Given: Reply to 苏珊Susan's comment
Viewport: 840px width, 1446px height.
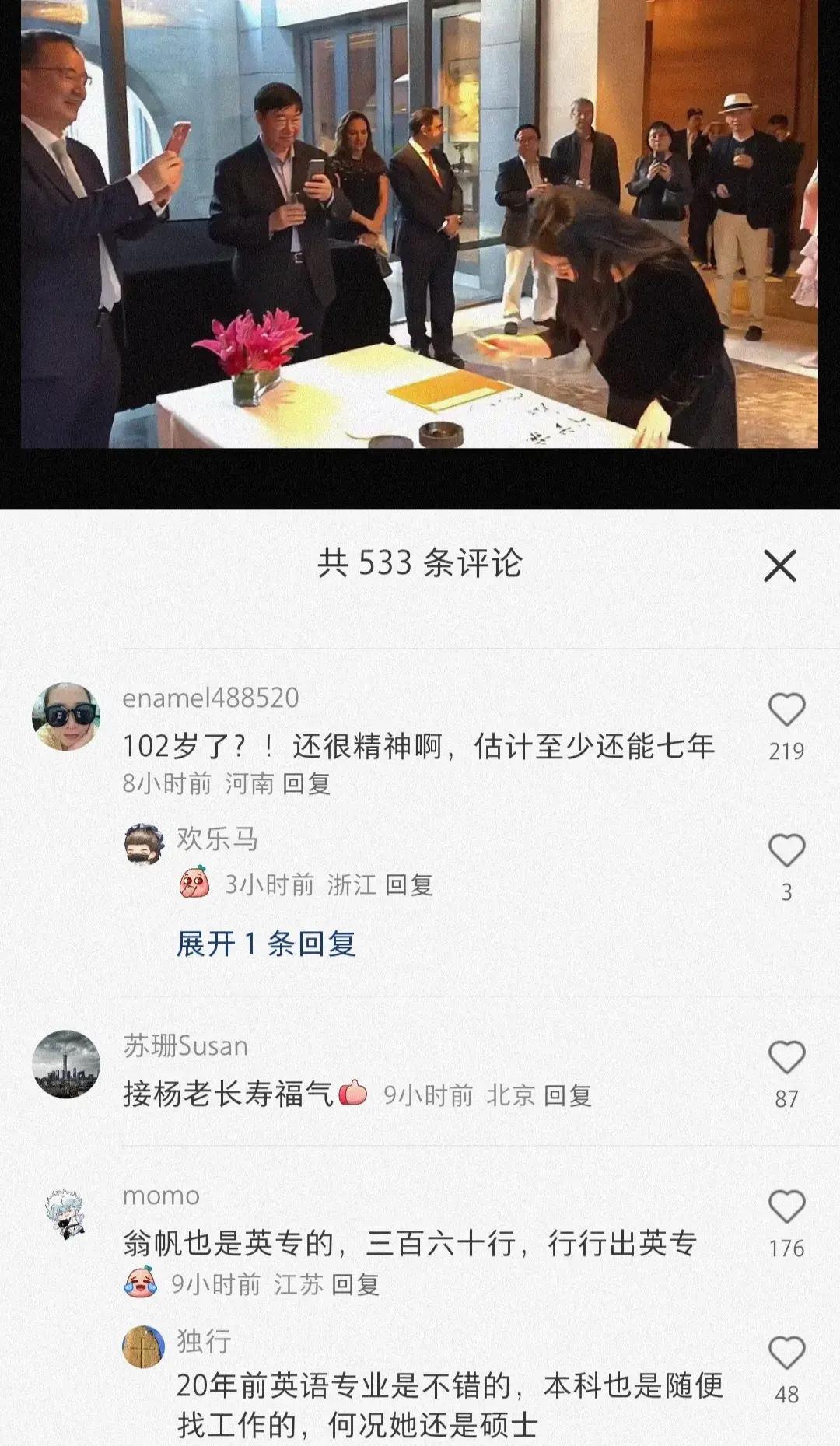Looking at the screenshot, I should click(568, 1096).
